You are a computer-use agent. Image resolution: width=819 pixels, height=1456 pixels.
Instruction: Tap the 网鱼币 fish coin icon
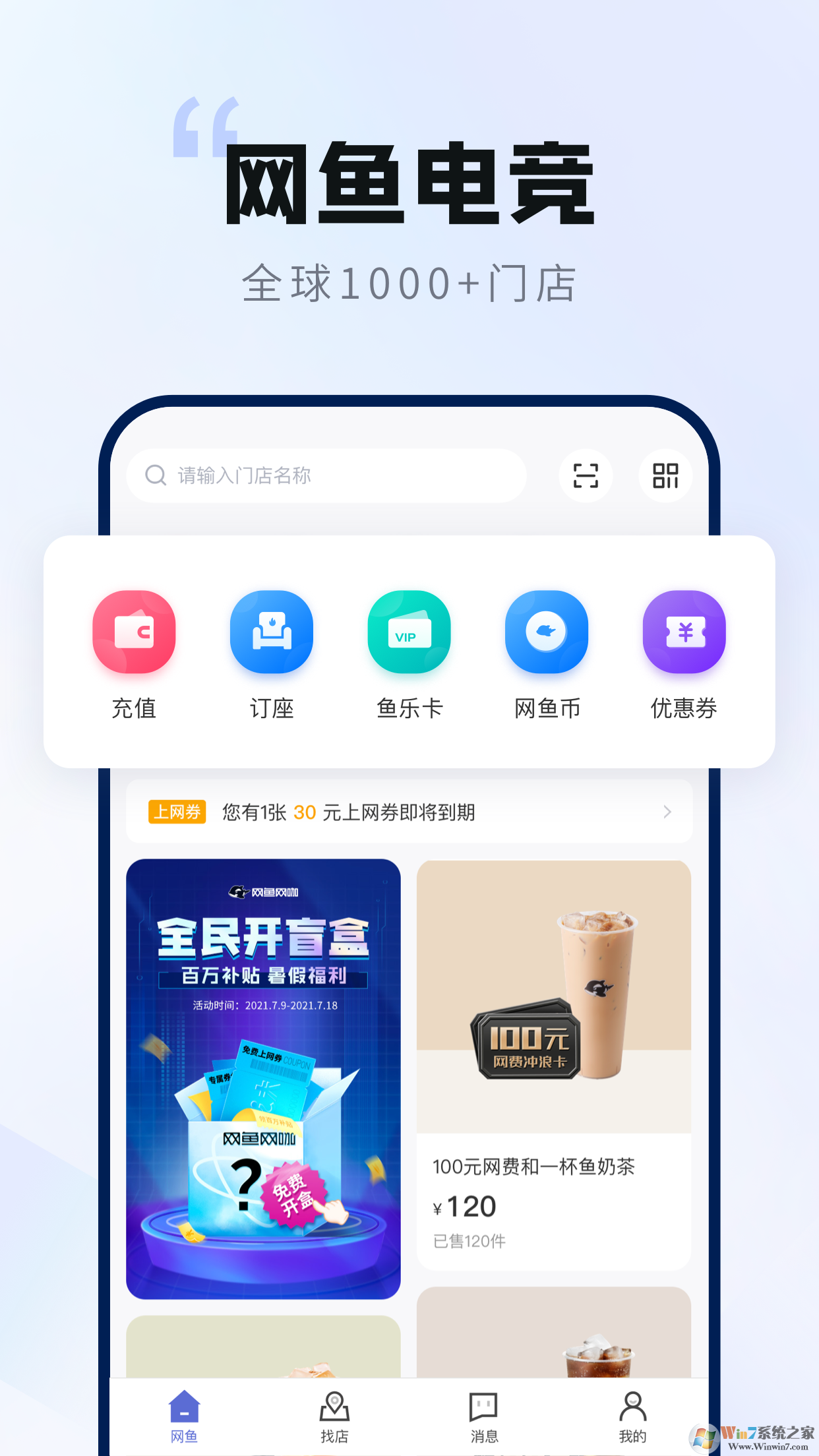pos(547,632)
